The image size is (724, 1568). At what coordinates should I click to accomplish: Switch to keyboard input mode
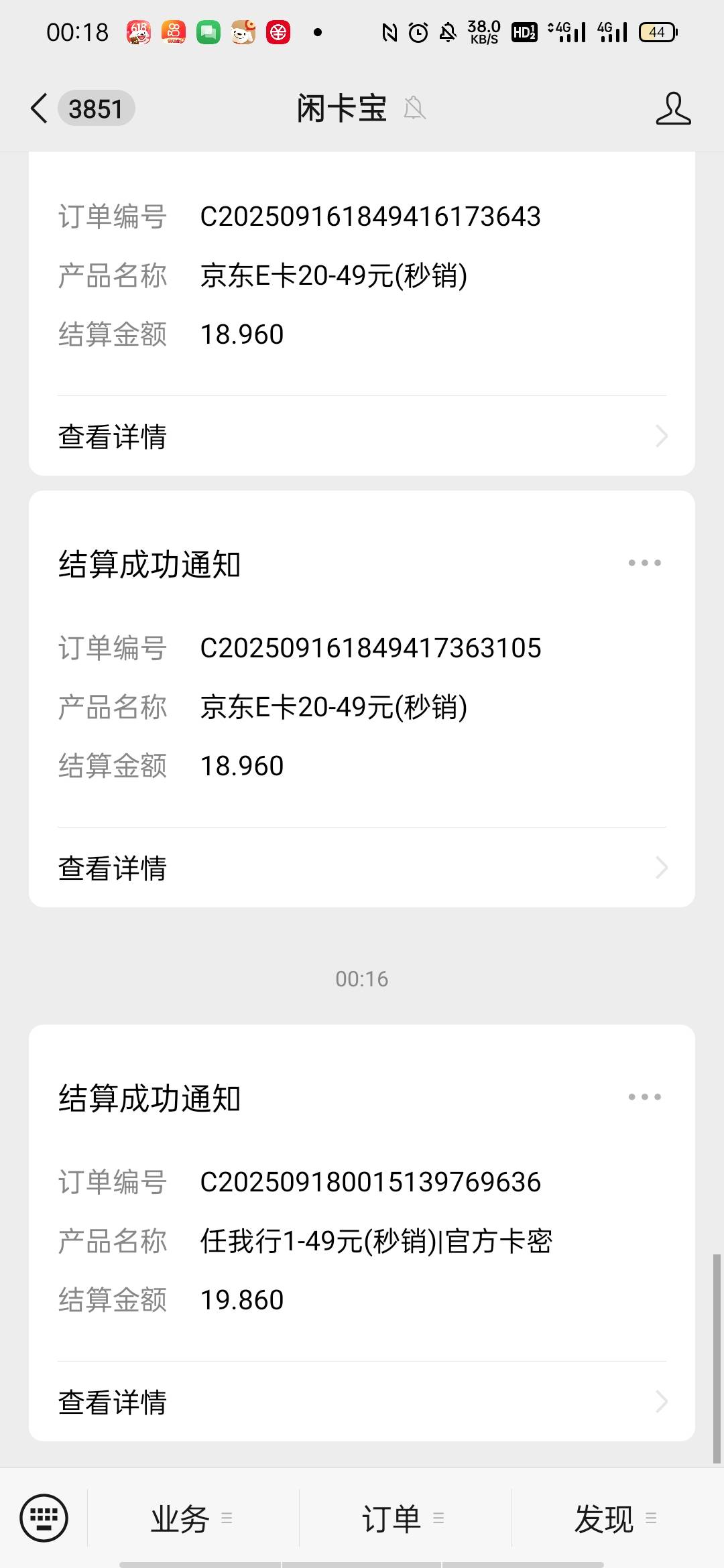[44, 1518]
